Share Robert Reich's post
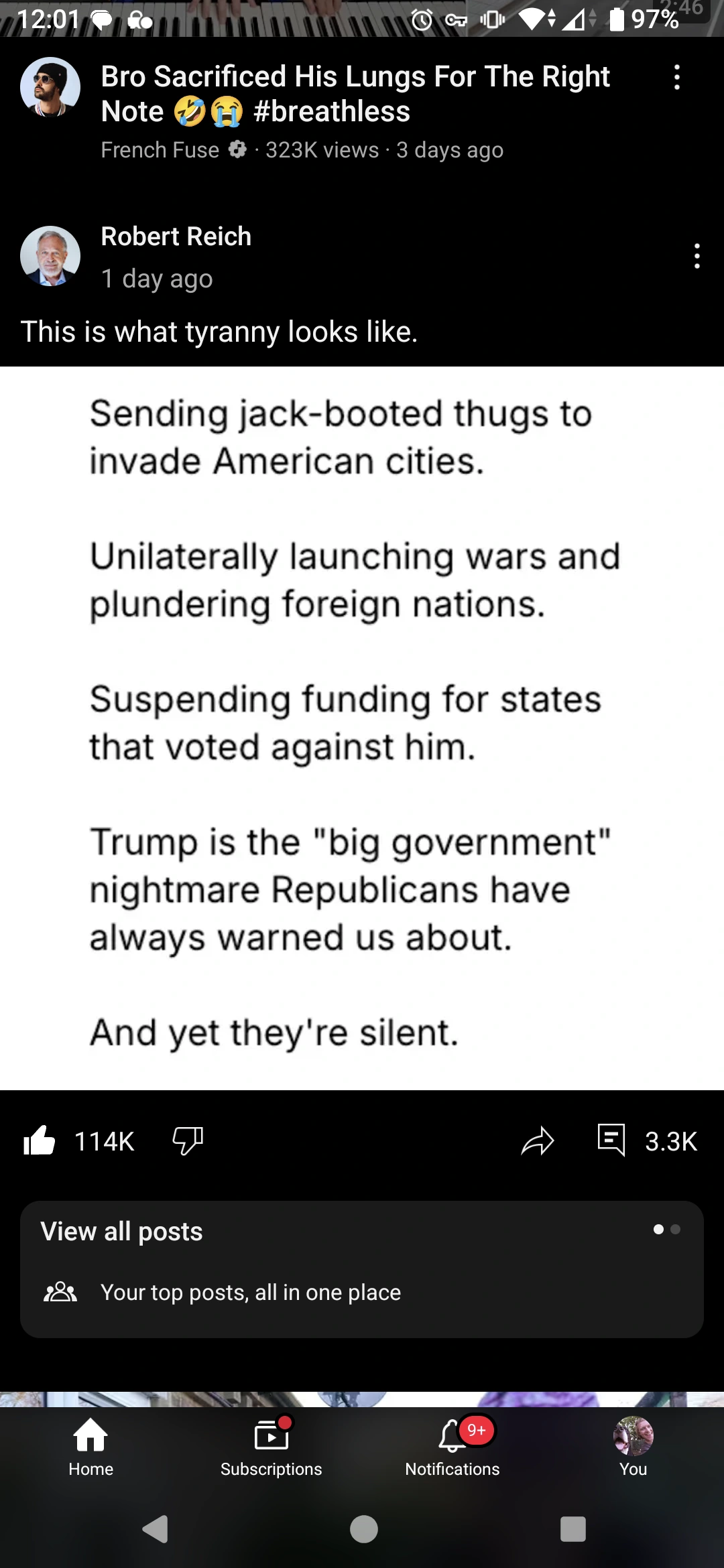Screen dimensions: 724x1568 click(x=538, y=1140)
